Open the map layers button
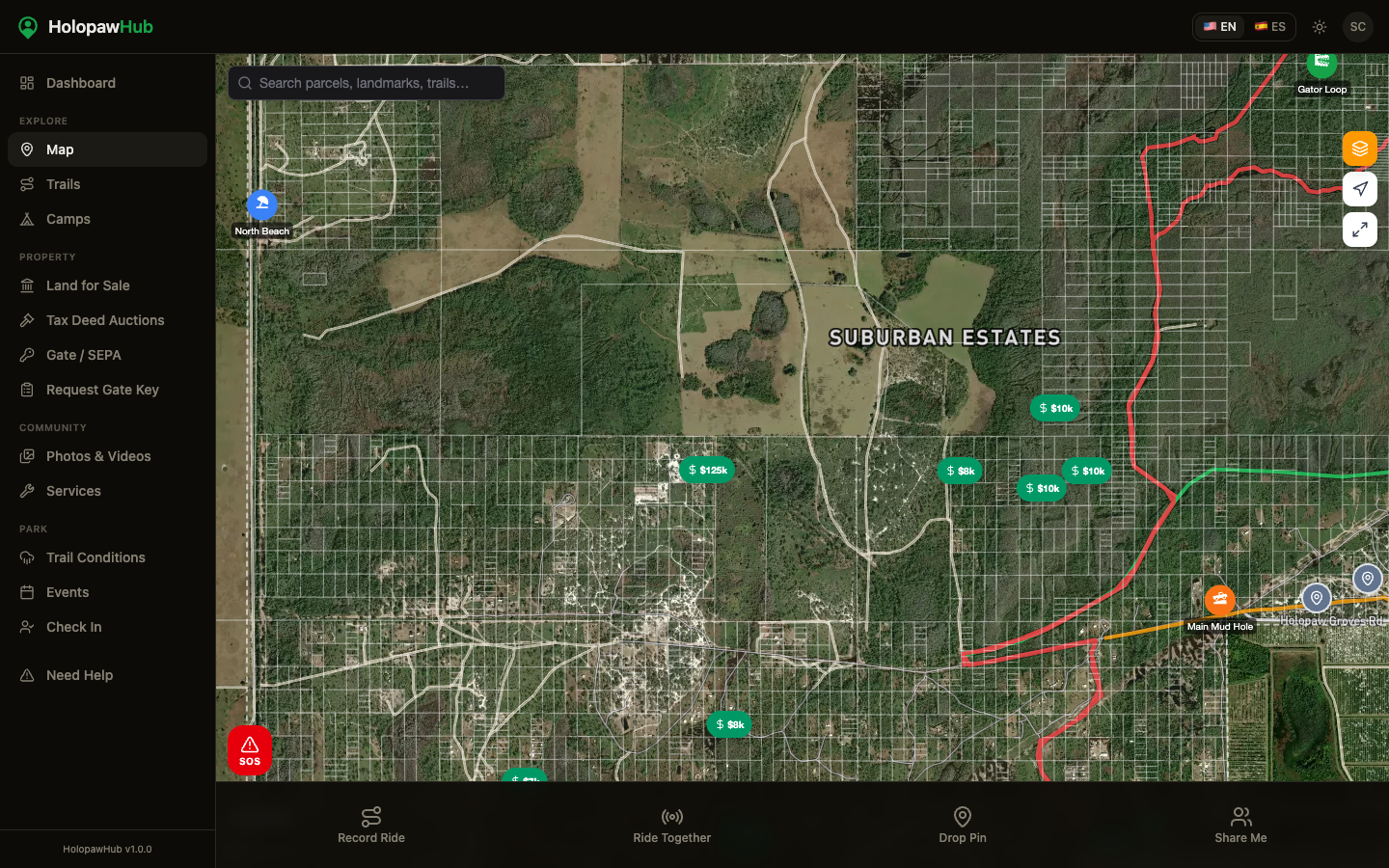The image size is (1389, 868). point(1359,149)
